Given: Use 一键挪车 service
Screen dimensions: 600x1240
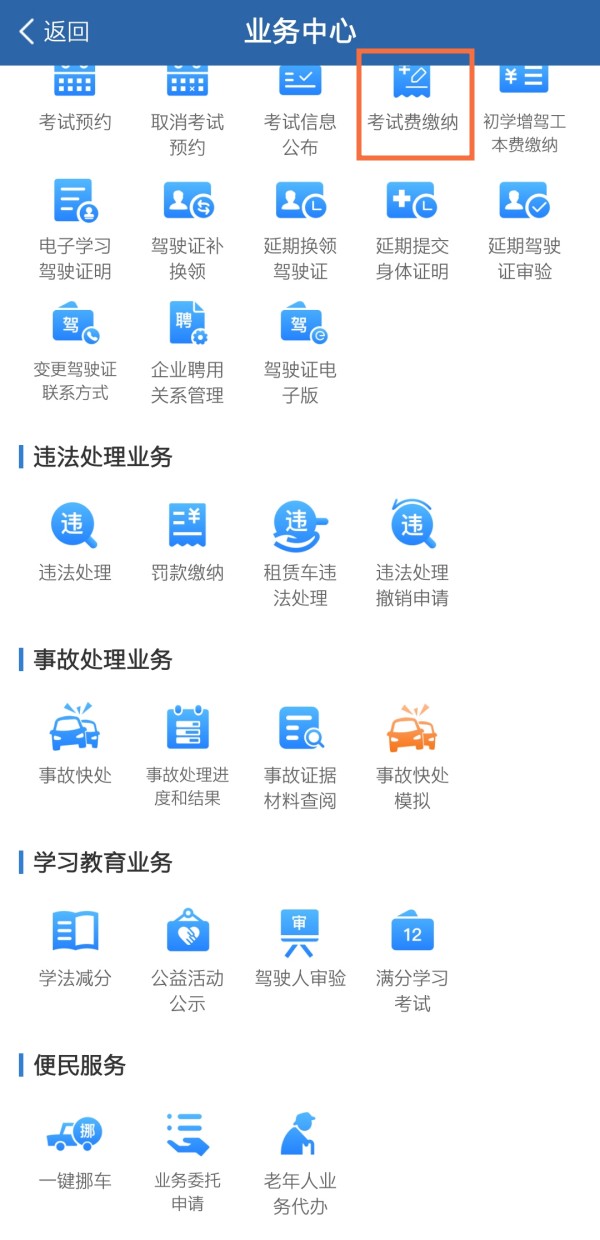Looking at the screenshot, I should click(x=75, y=1148).
